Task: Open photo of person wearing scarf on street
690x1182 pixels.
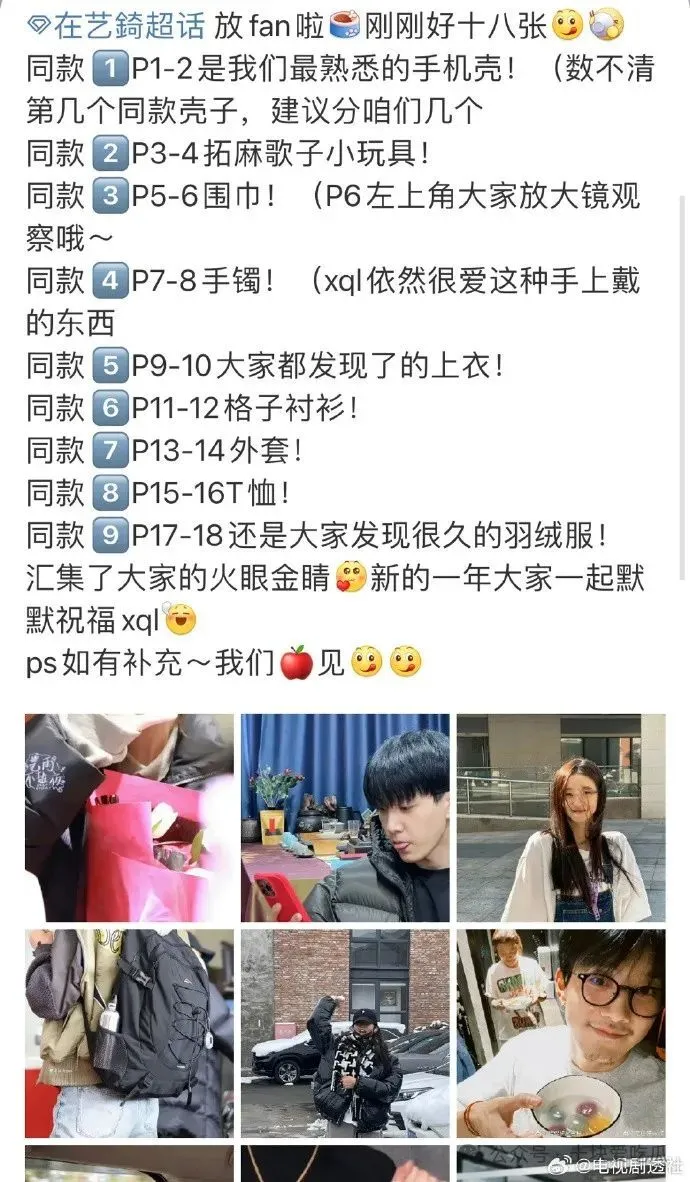Action: (x=345, y=1033)
